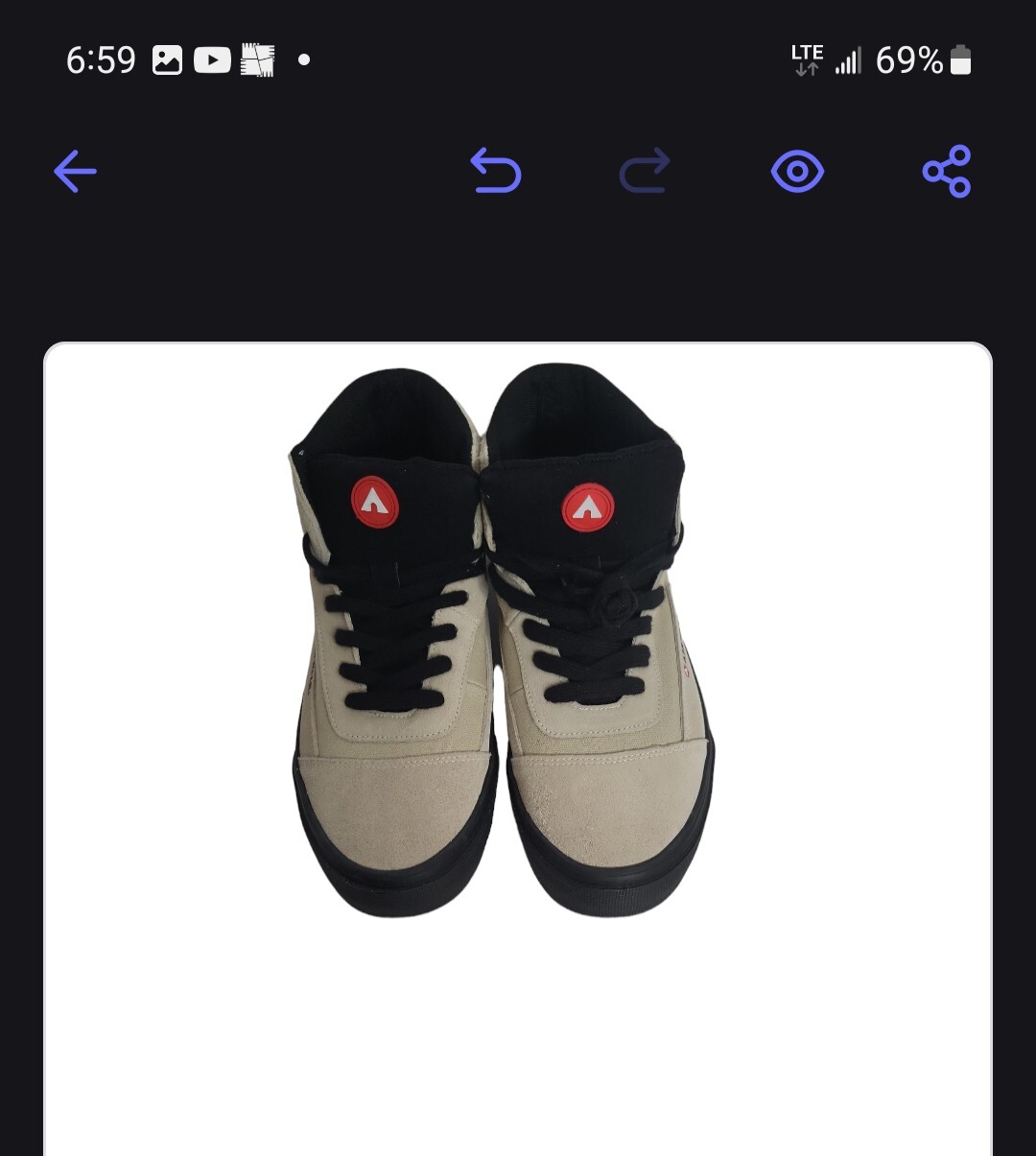Preview the original with the eye icon
Image resolution: width=1036 pixels, height=1156 pixels.
[797, 172]
